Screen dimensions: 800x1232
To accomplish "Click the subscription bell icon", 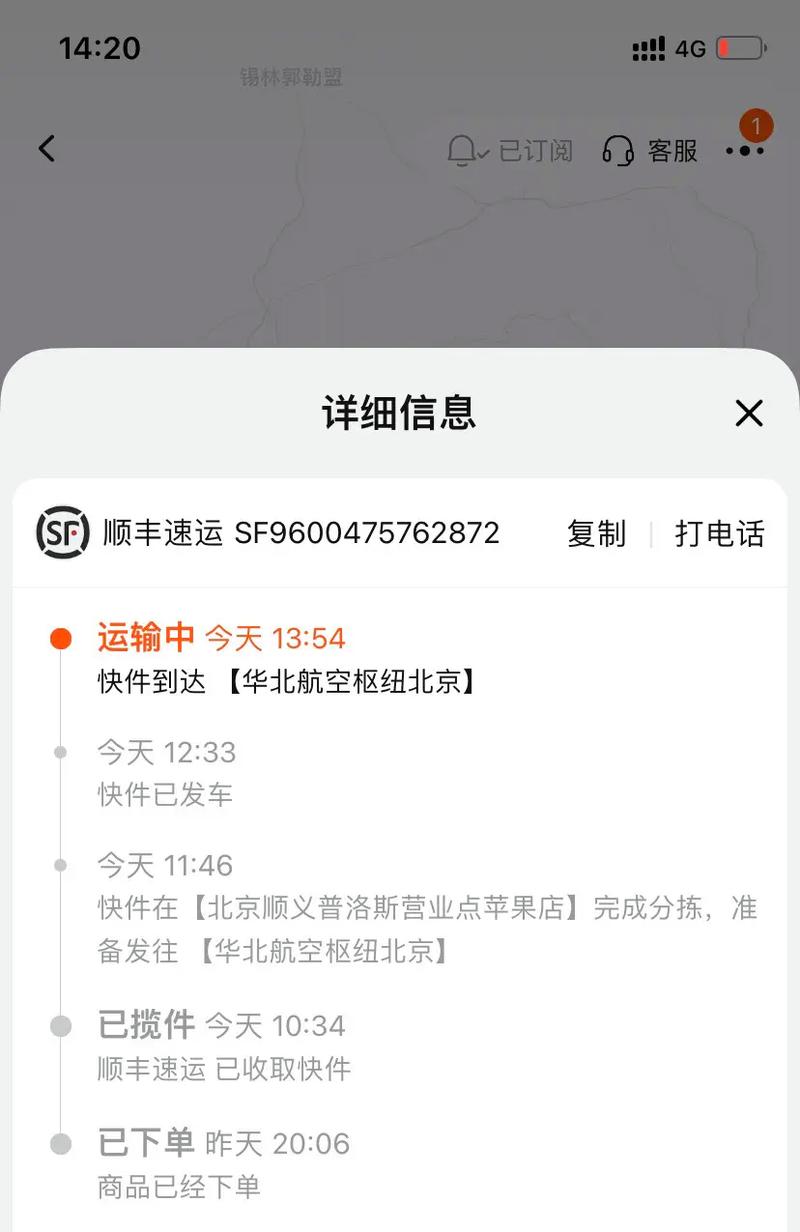I will [464, 150].
